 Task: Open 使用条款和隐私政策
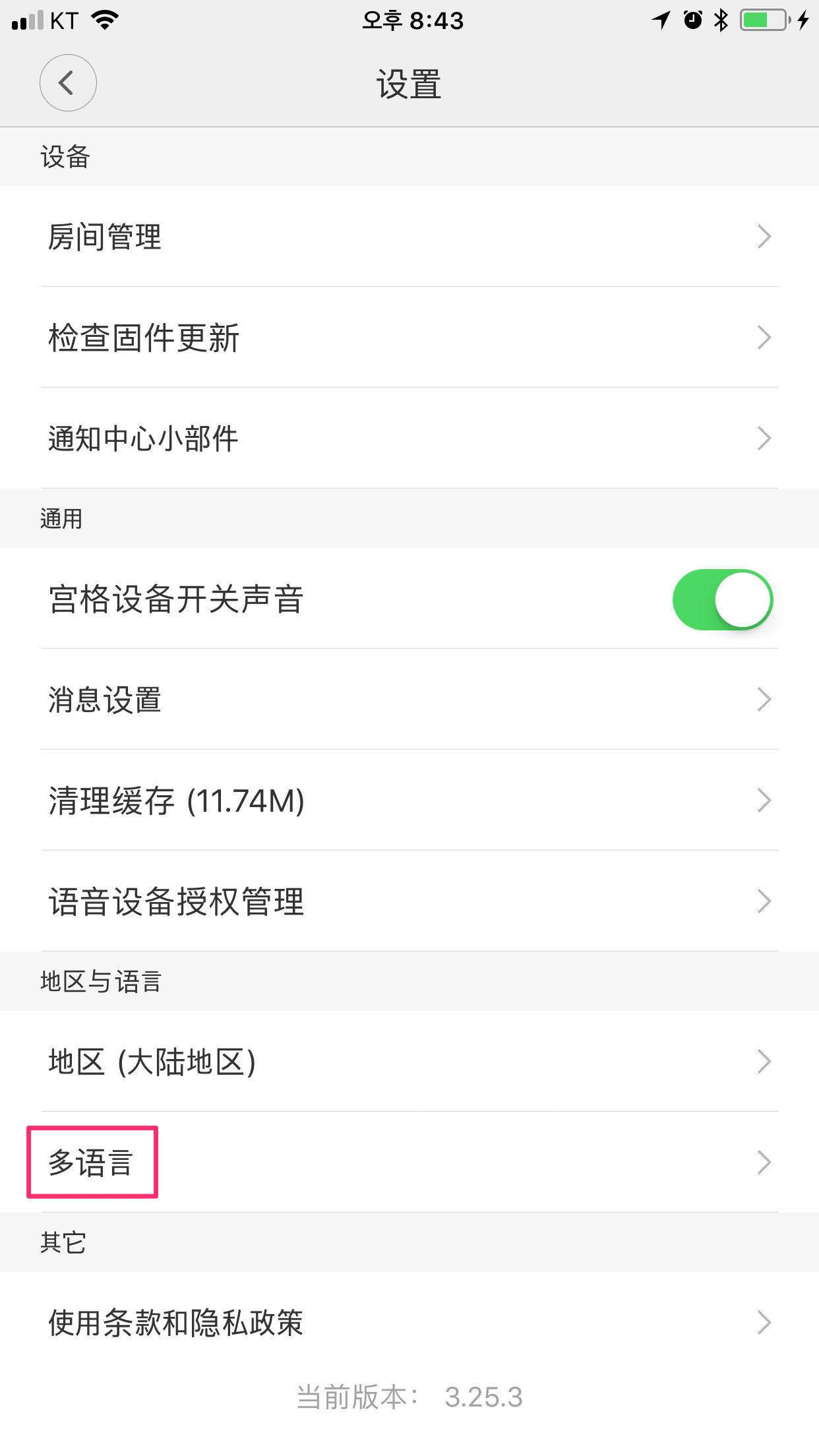coord(409,1322)
